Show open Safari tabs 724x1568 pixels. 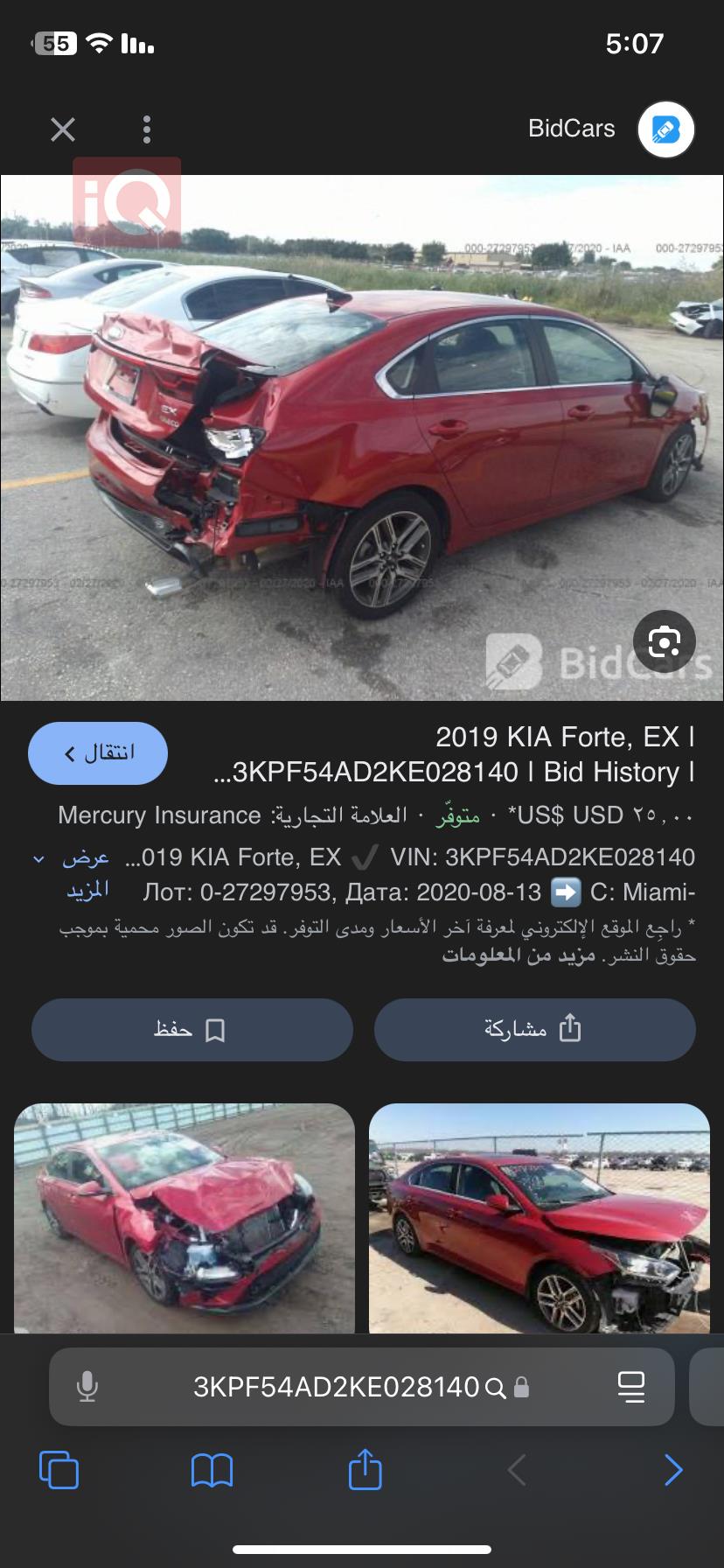point(59,1470)
